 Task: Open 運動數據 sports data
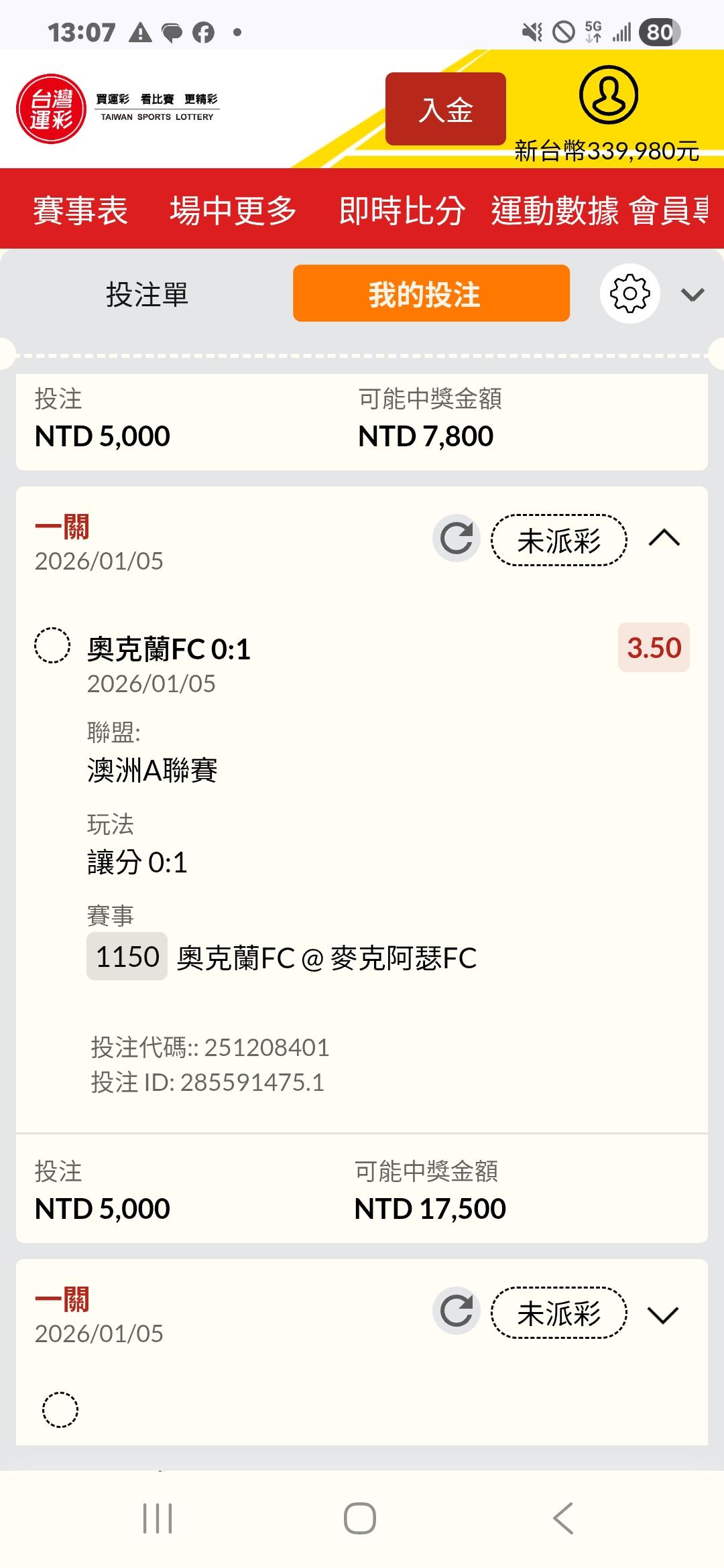coord(554,210)
